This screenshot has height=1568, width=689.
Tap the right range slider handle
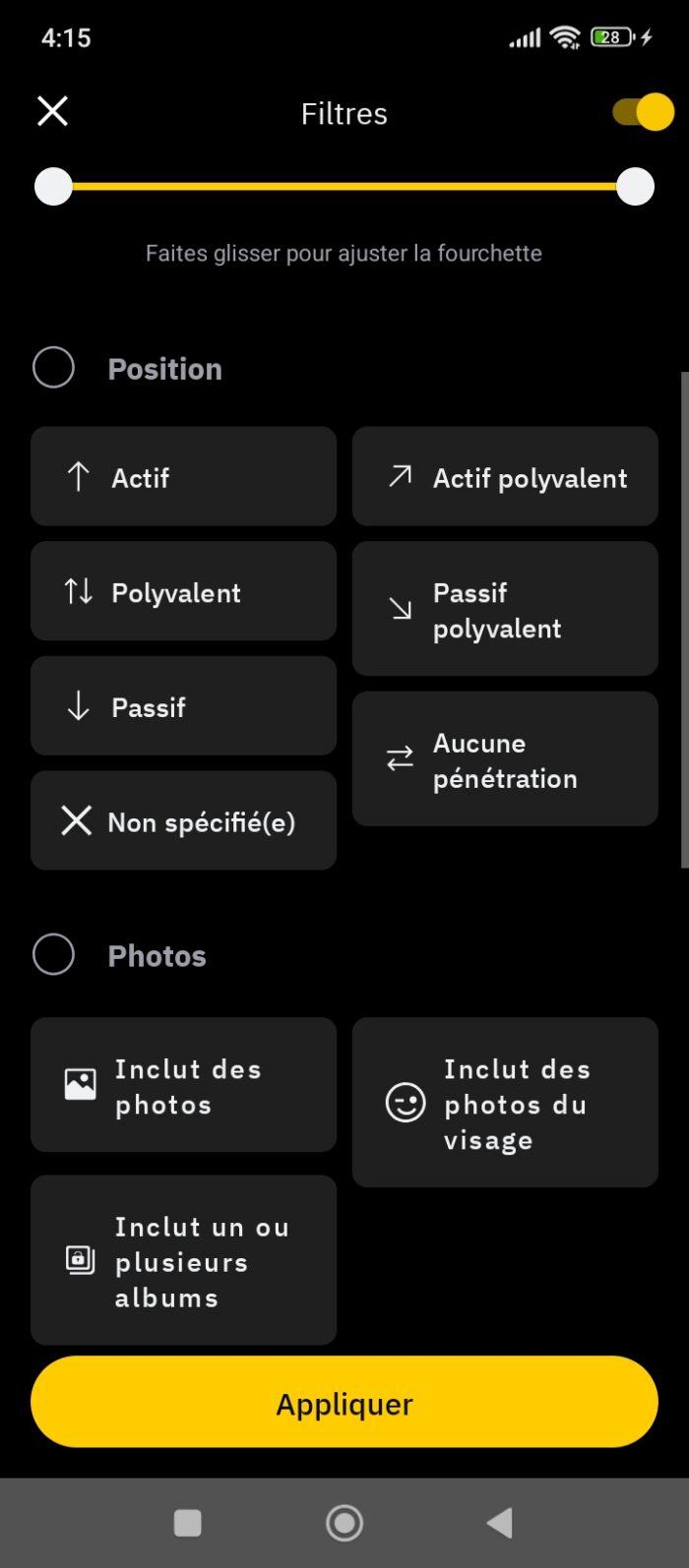point(635,186)
